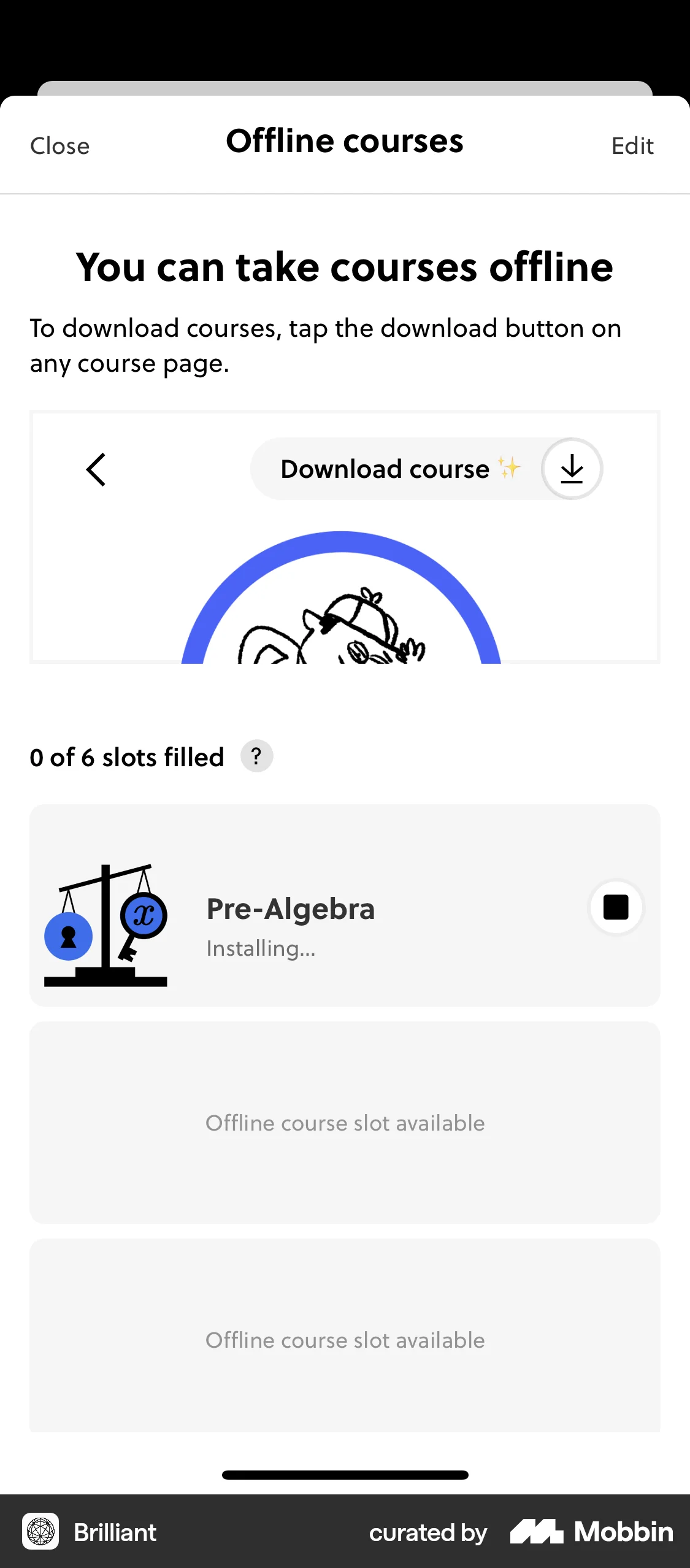690x1568 pixels.
Task: Tap the blue mascot circle illustration
Action: (345, 613)
